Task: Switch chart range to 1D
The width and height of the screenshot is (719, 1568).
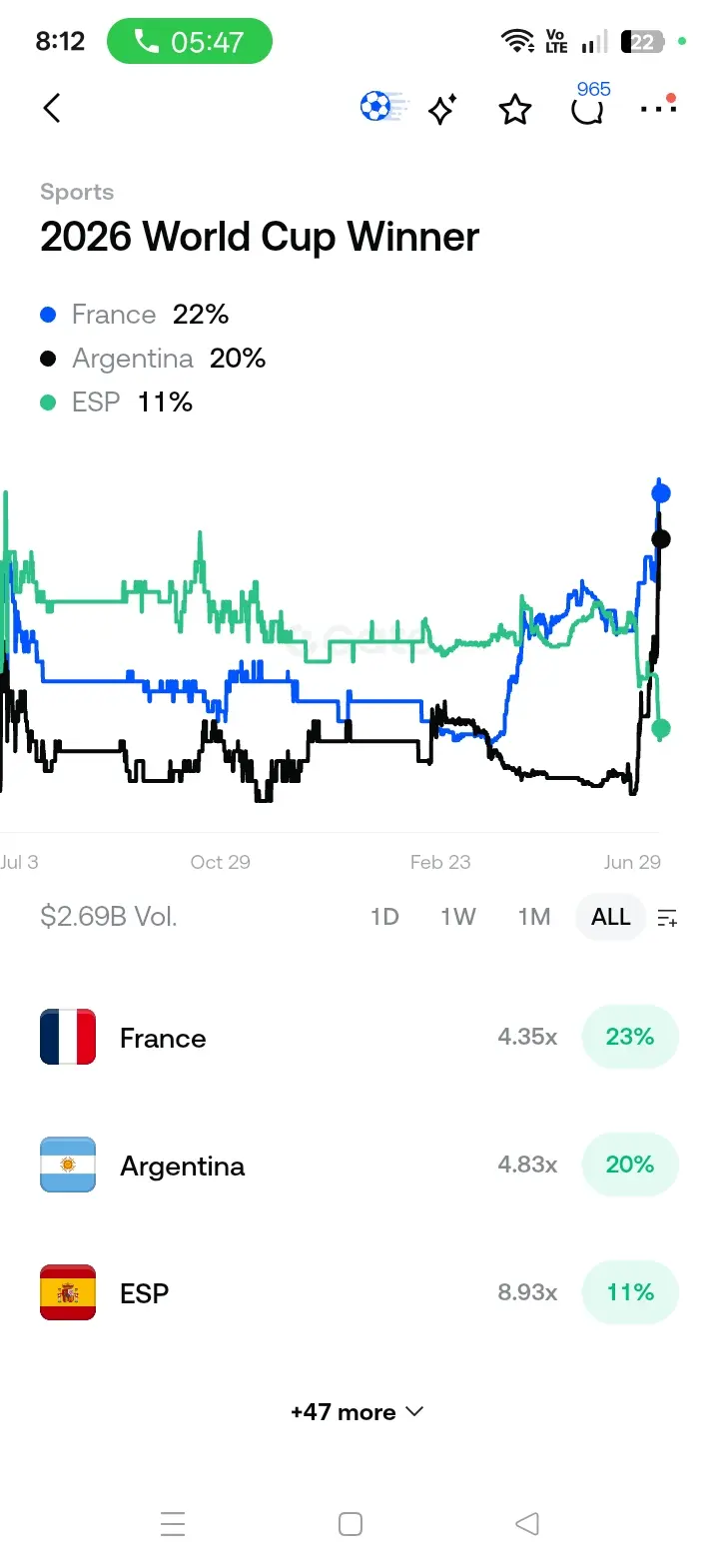Action: point(384,917)
